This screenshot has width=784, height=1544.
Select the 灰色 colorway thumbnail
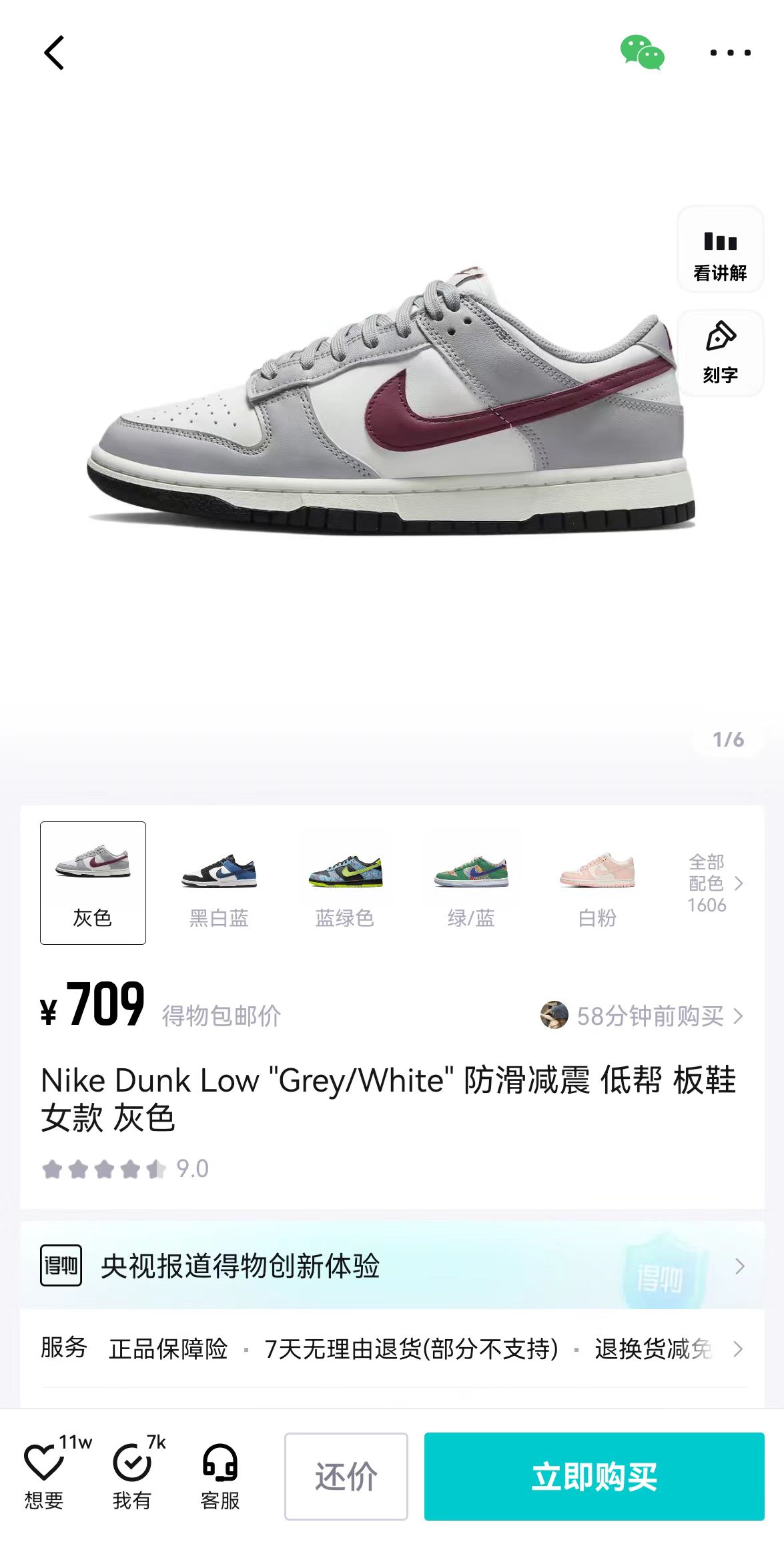tap(93, 883)
